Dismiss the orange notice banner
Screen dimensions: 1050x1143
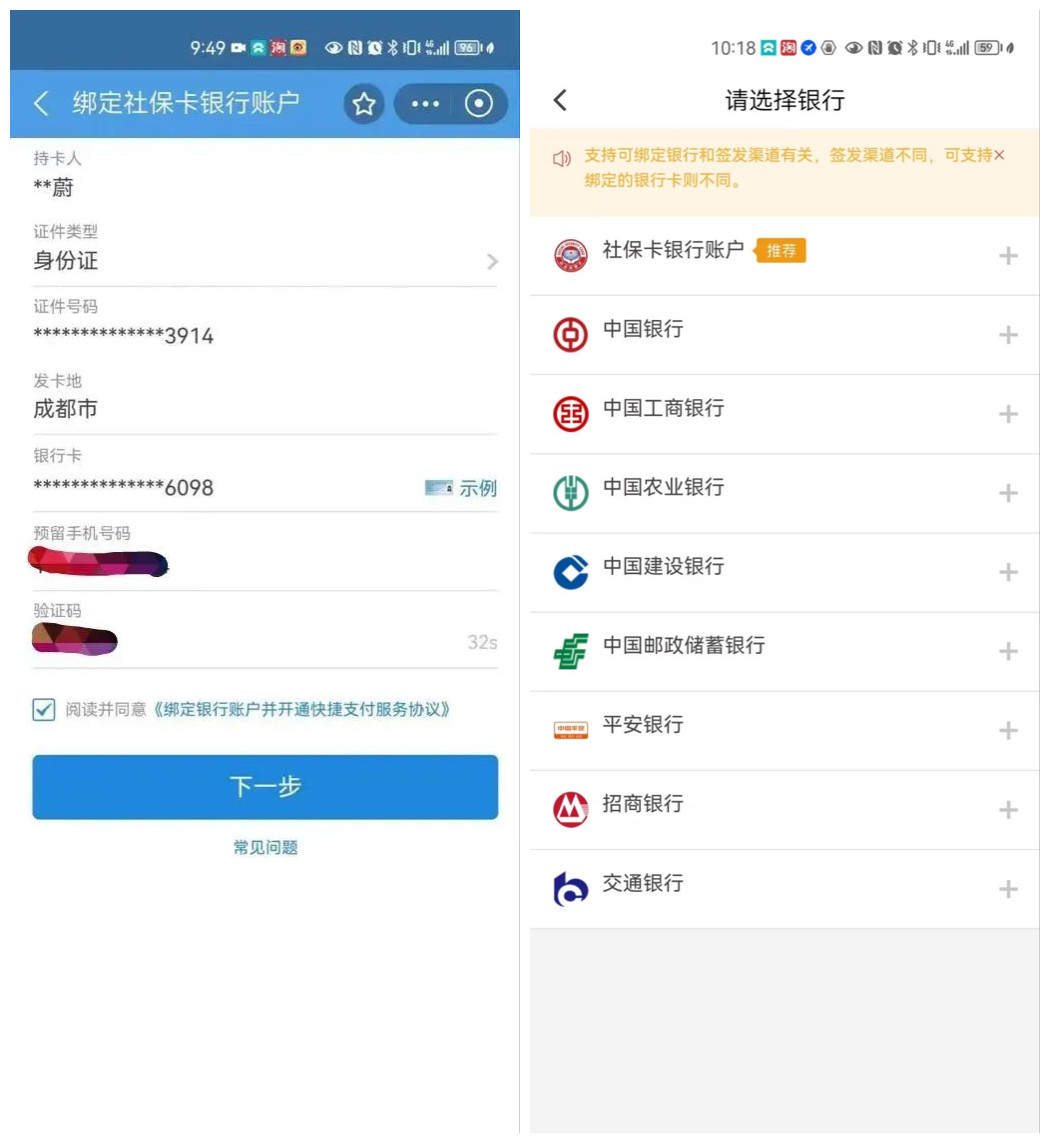tap(998, 155)
